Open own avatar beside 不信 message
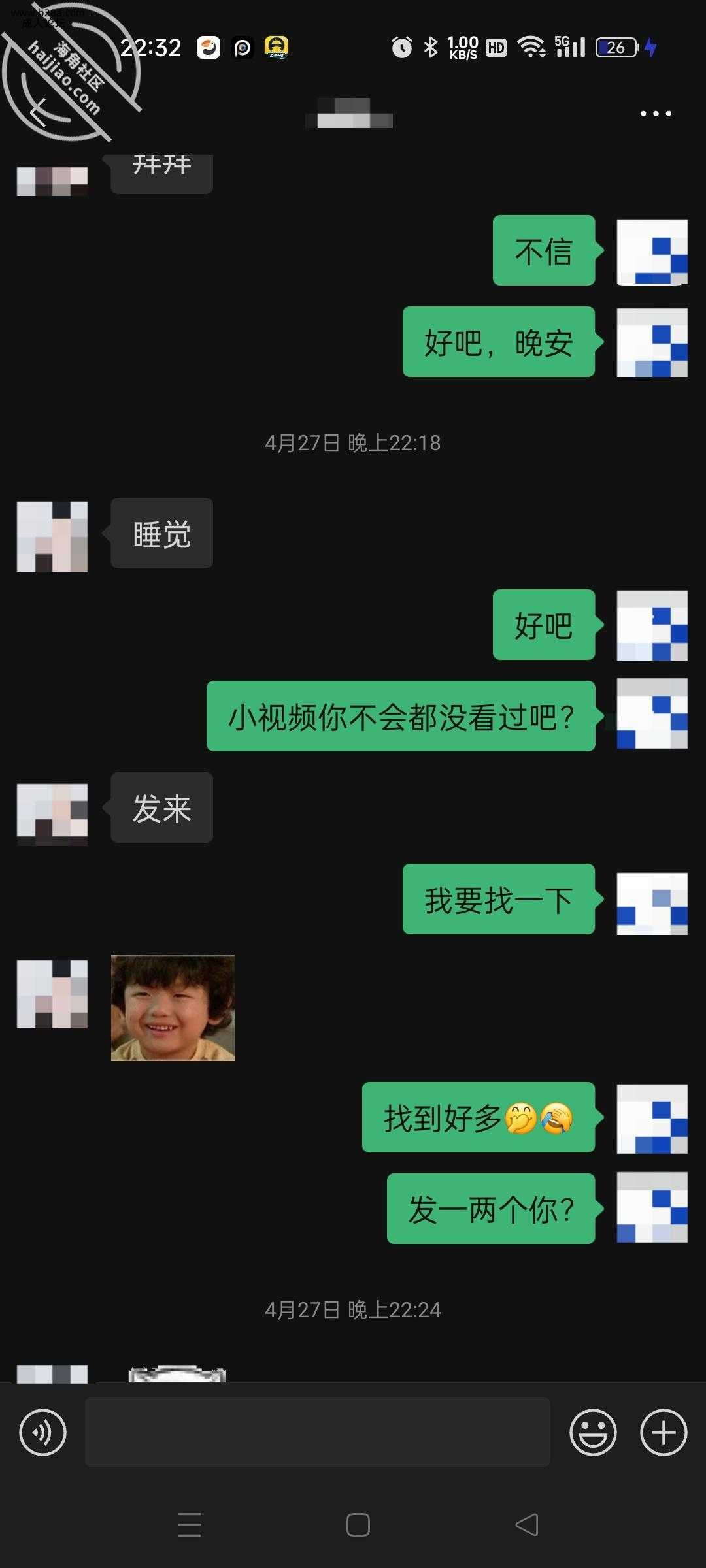Viewport: 706px width, 1568px height. (652, 252)
